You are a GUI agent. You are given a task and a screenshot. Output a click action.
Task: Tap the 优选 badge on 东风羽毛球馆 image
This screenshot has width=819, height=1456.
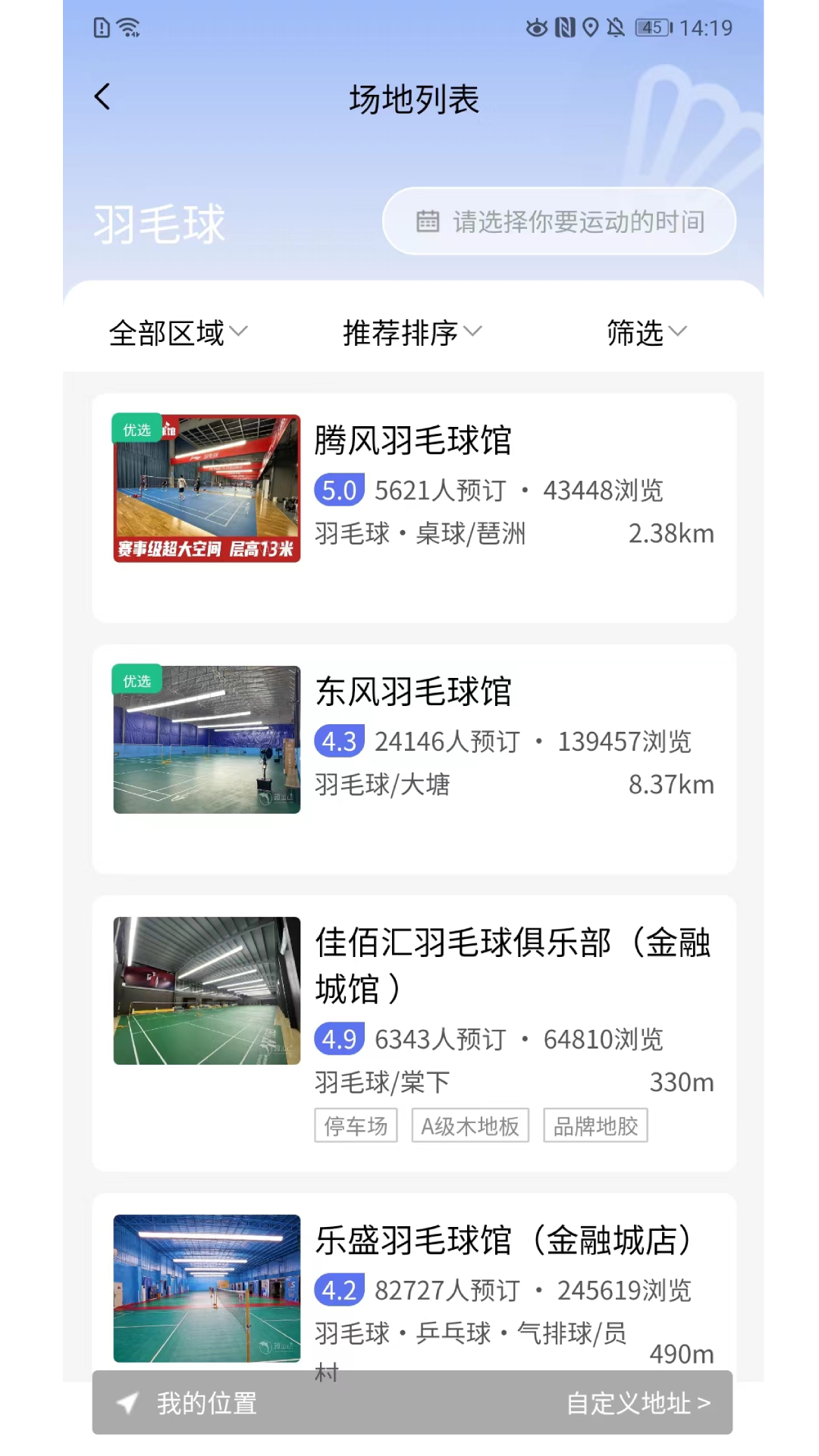click(136, 680)
